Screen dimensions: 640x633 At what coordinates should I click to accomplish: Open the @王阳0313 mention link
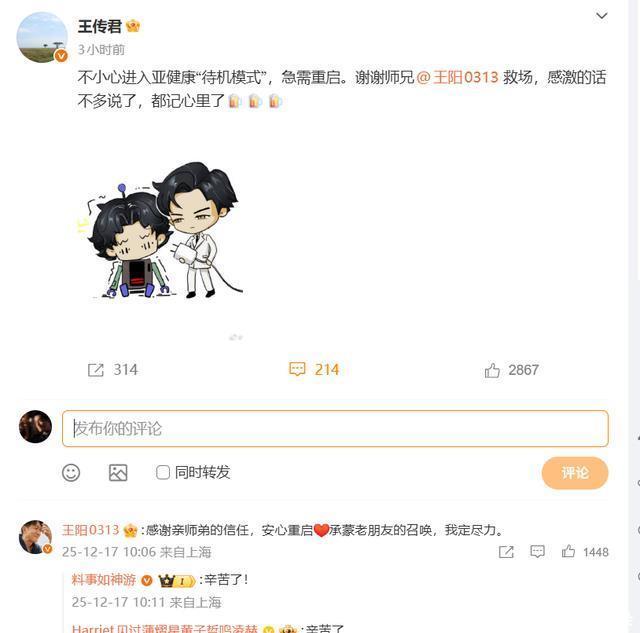click(457, 77)
